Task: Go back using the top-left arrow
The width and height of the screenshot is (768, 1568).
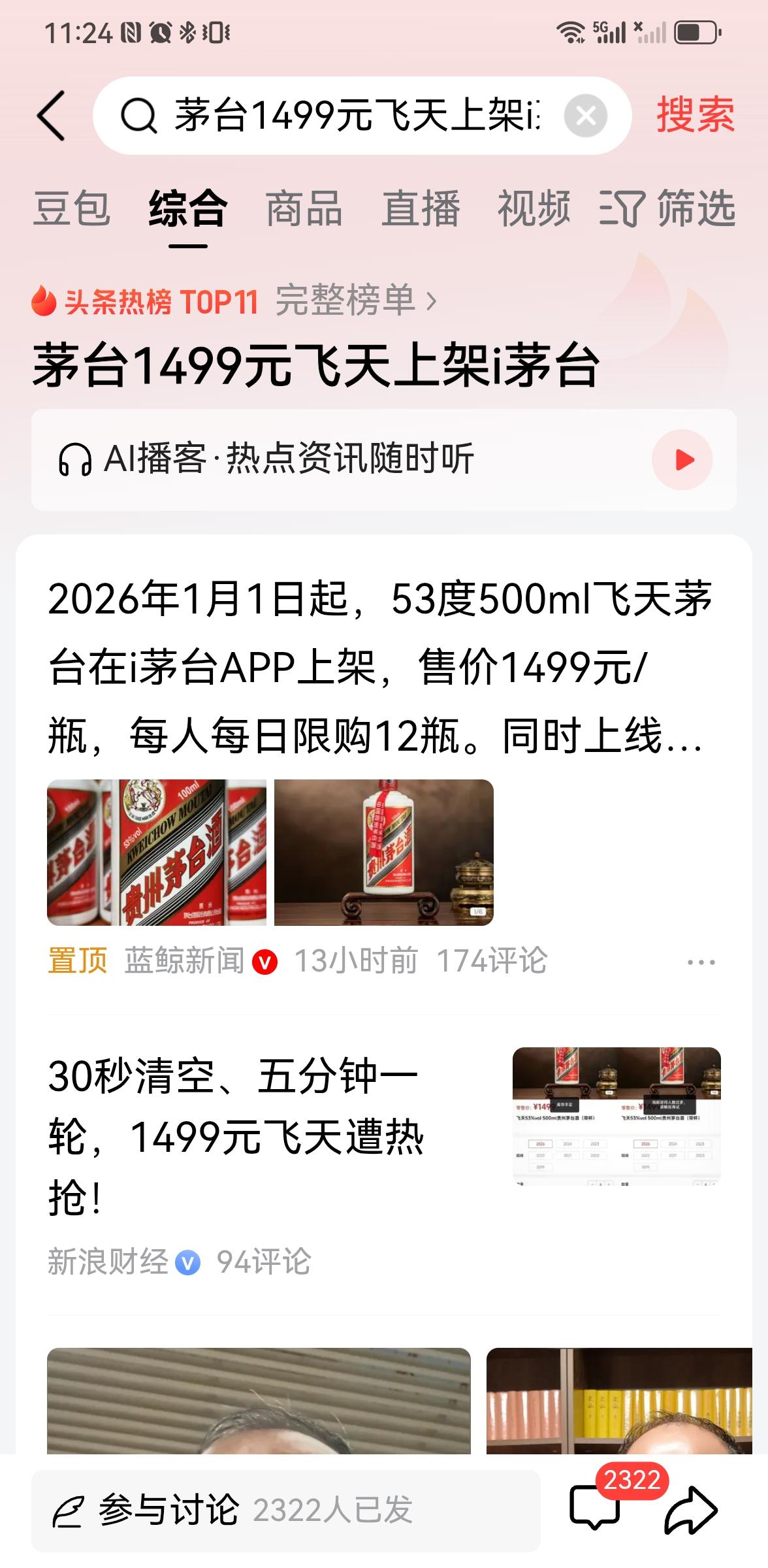Action: (51, 116)
